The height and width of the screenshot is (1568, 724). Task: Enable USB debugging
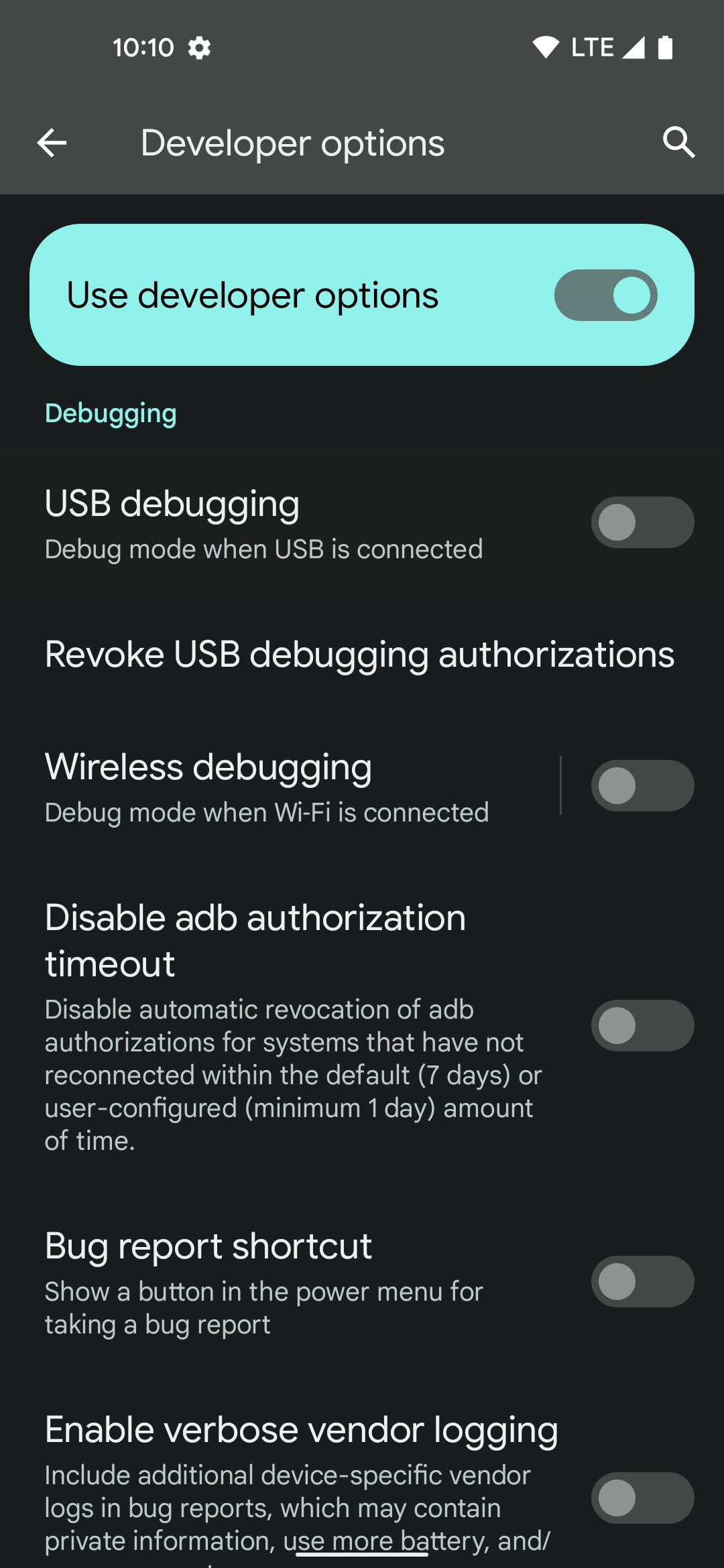click(x=642, y=522)
